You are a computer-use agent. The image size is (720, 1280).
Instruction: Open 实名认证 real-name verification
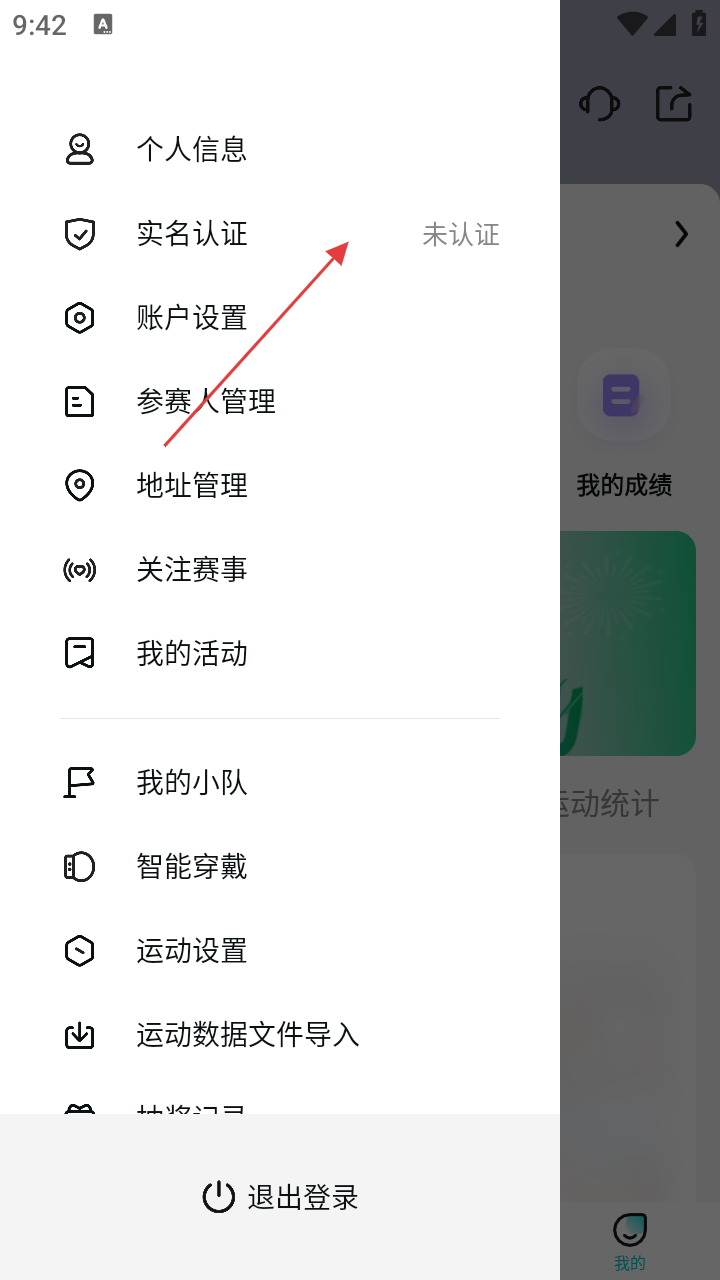pyautogui.click(x=191, y=234)
